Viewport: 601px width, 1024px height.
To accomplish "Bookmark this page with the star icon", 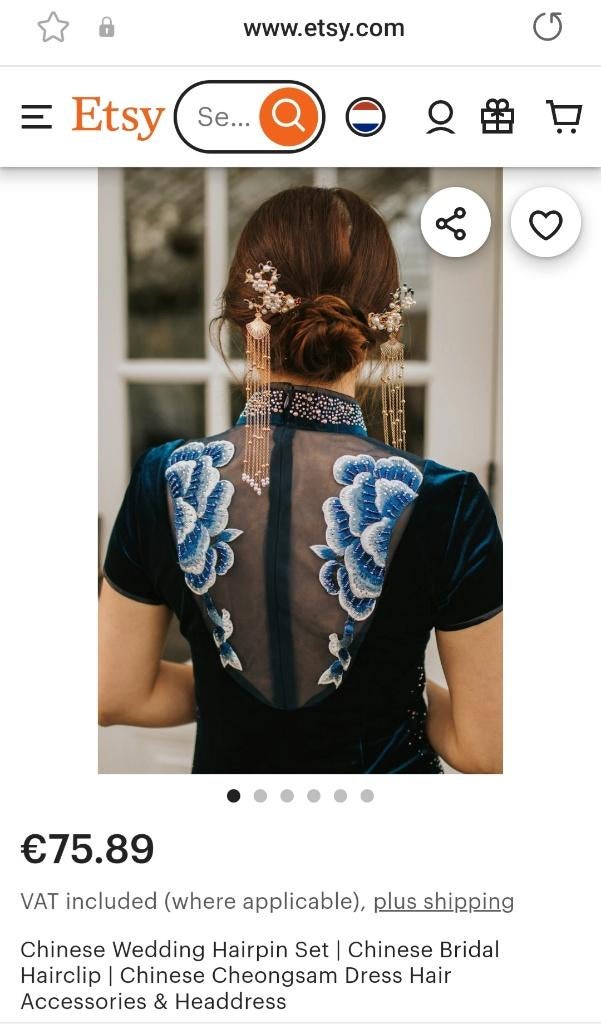I will coord(53,27).
